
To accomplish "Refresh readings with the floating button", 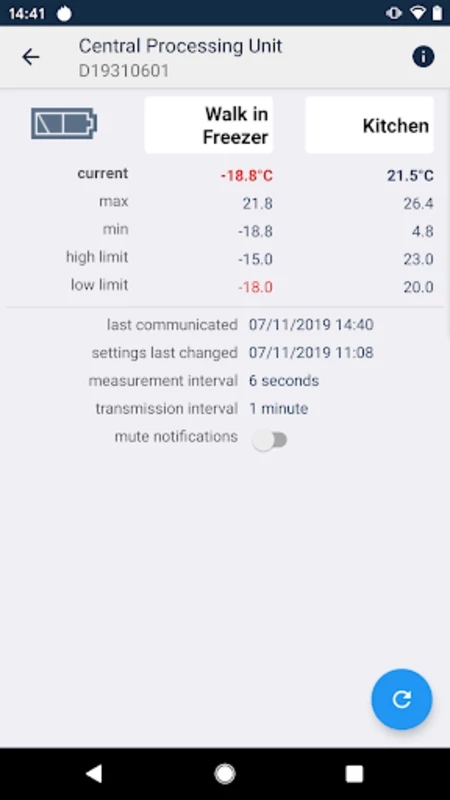I will coord(402,699).
